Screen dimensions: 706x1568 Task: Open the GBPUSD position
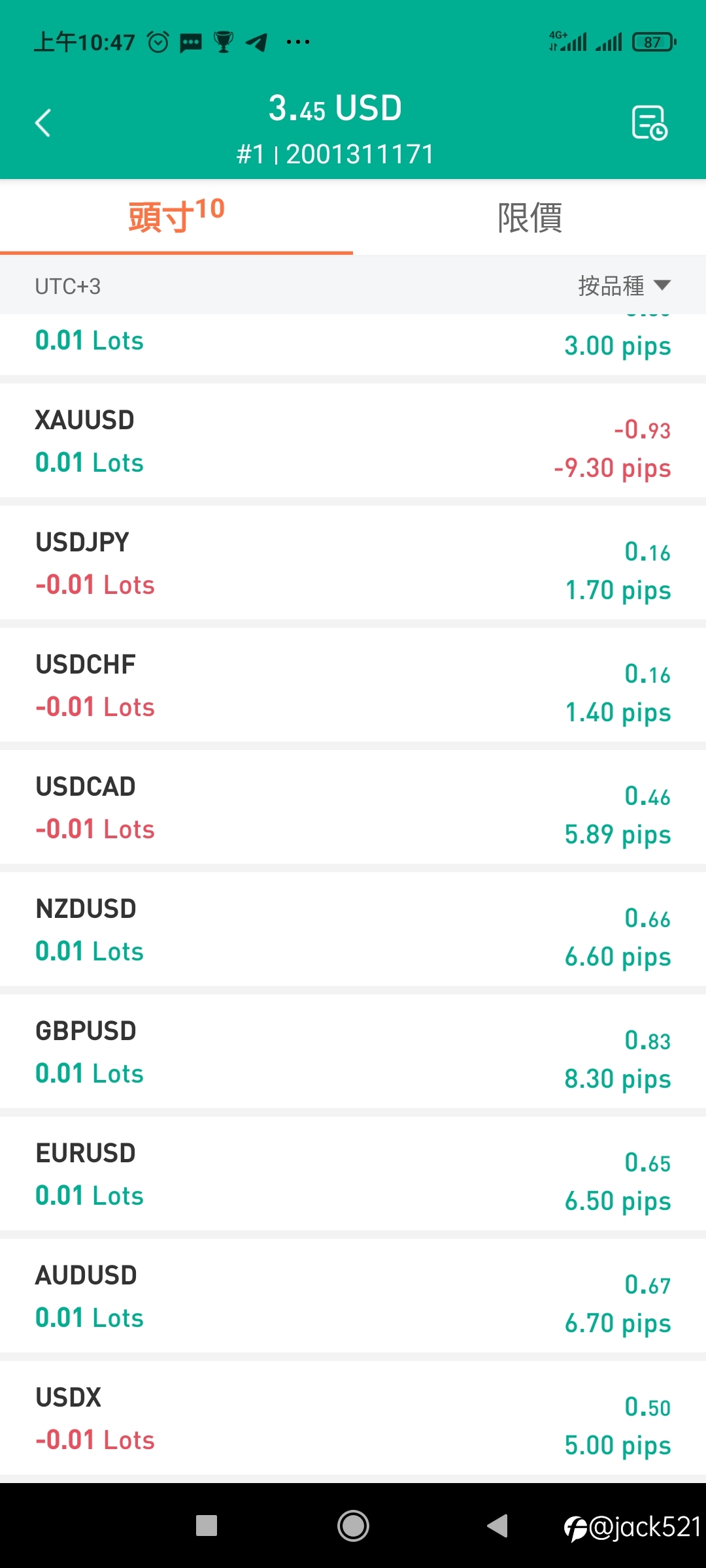(x=353, y=1052)
